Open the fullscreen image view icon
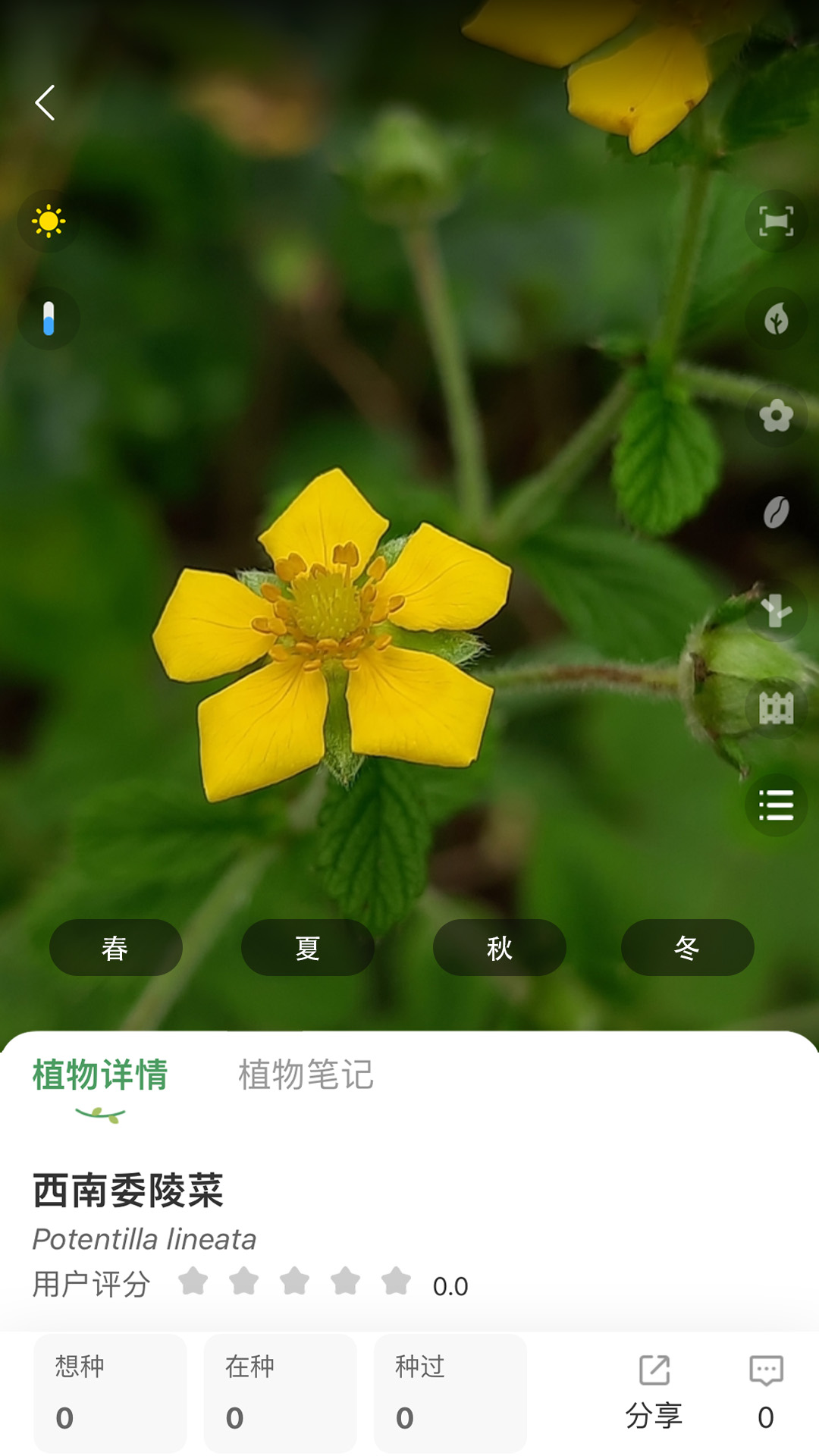 tap(776, 221)
